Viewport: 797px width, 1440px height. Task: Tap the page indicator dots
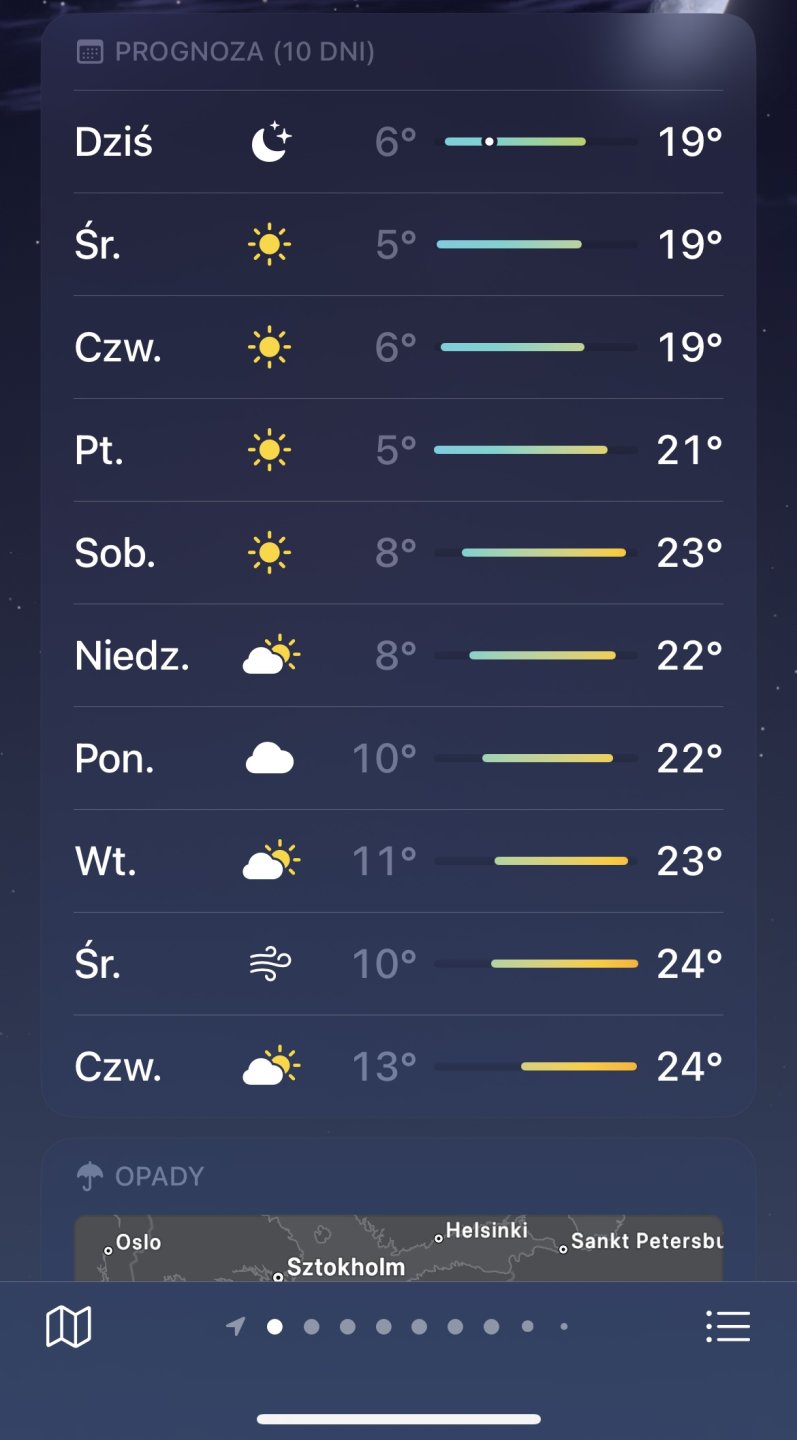400,1327
